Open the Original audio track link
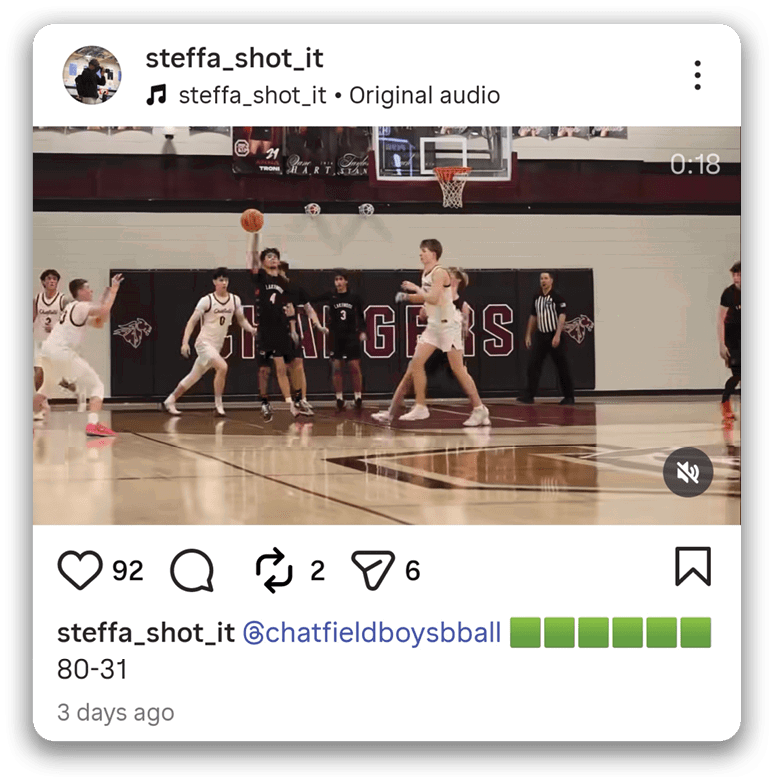774x783 pixels. coord(338,96)
